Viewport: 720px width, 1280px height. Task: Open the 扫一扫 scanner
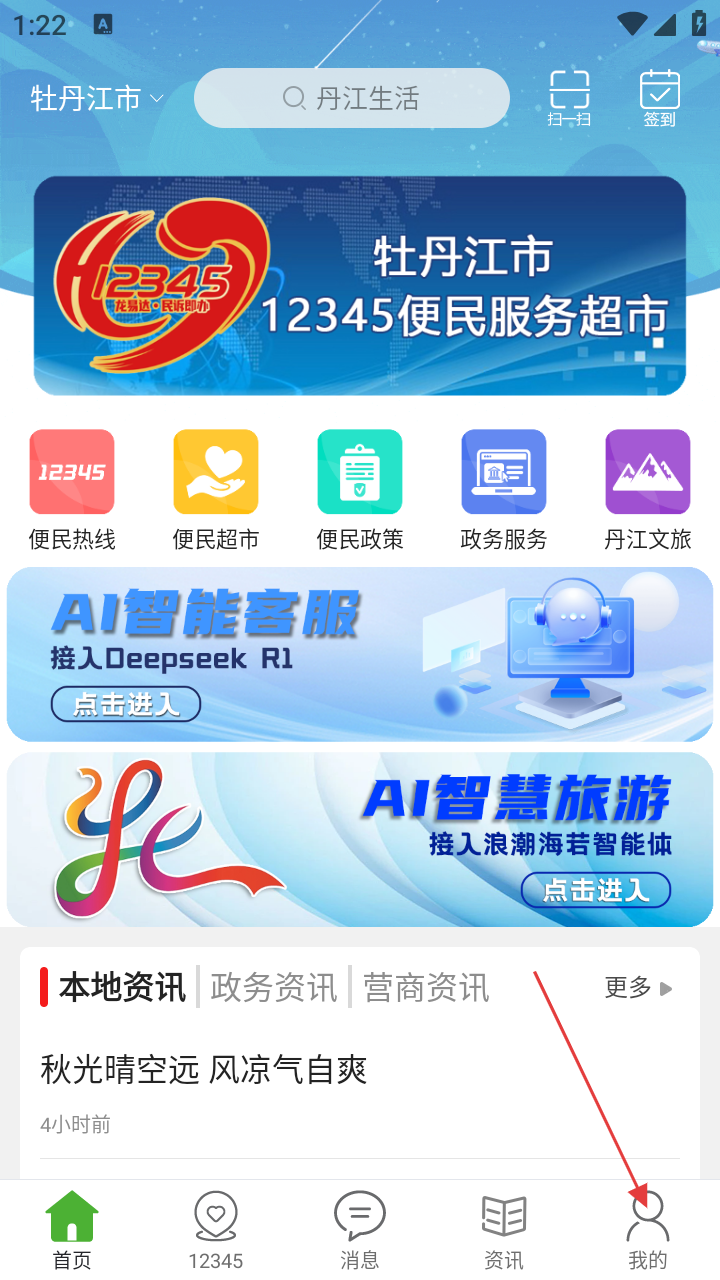pos(569,98)
